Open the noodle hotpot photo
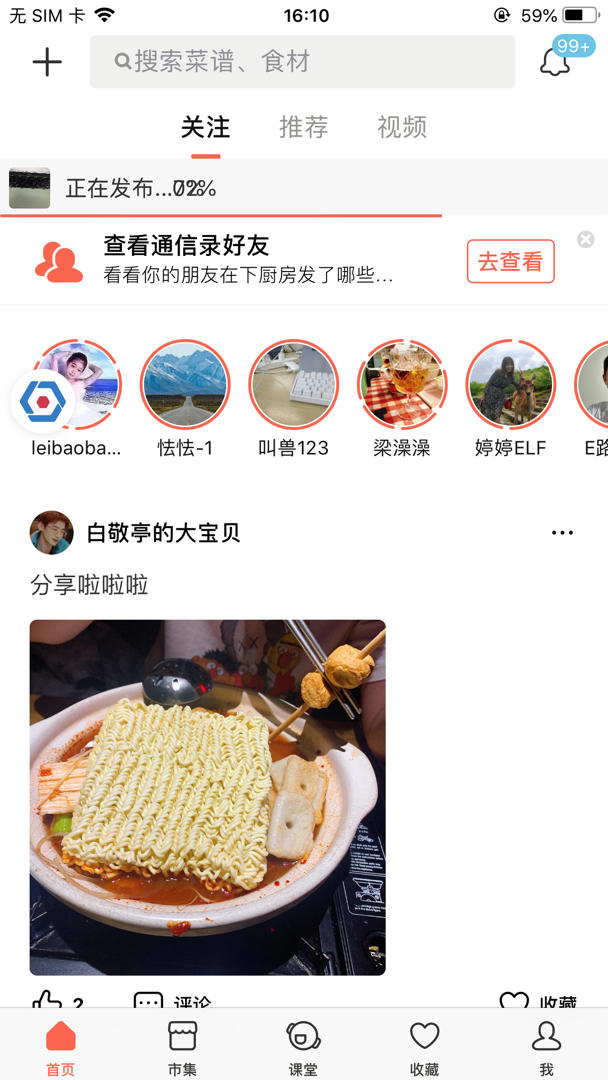The width and height of the screenshot is (608, 1080). 207,797
